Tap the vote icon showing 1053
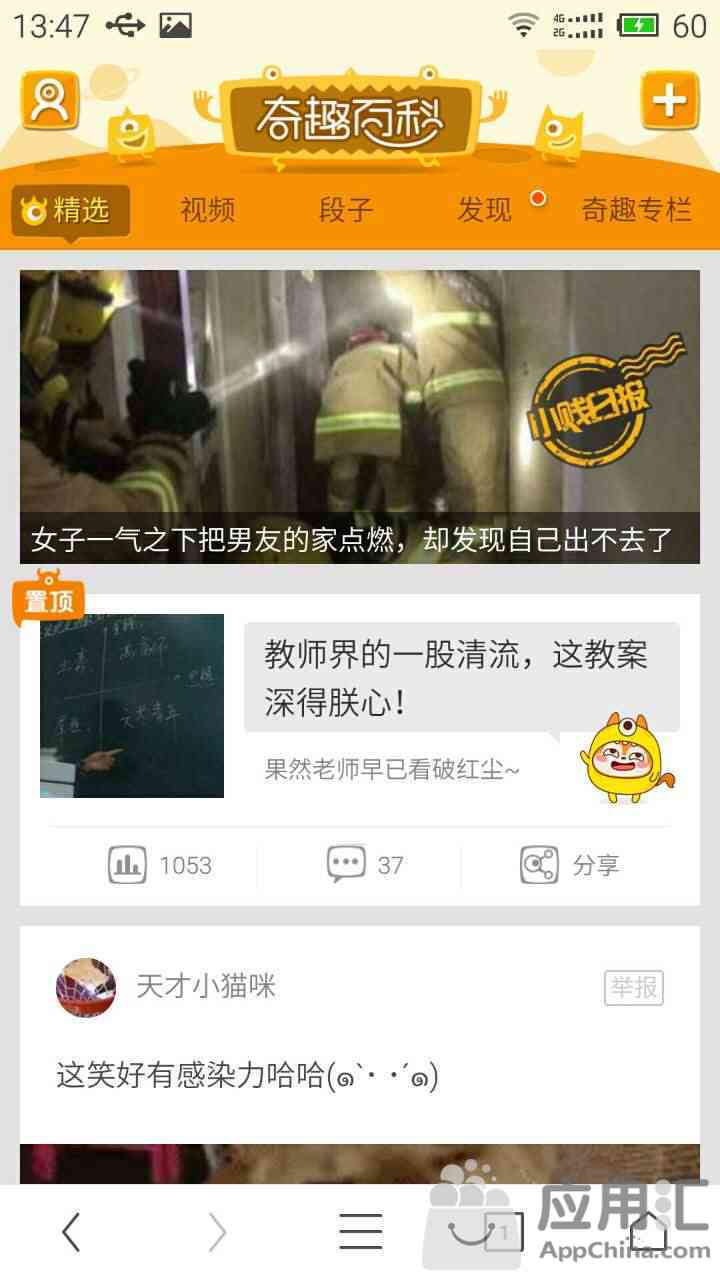This screenshot has width=720, height=1280. (160, 865)
